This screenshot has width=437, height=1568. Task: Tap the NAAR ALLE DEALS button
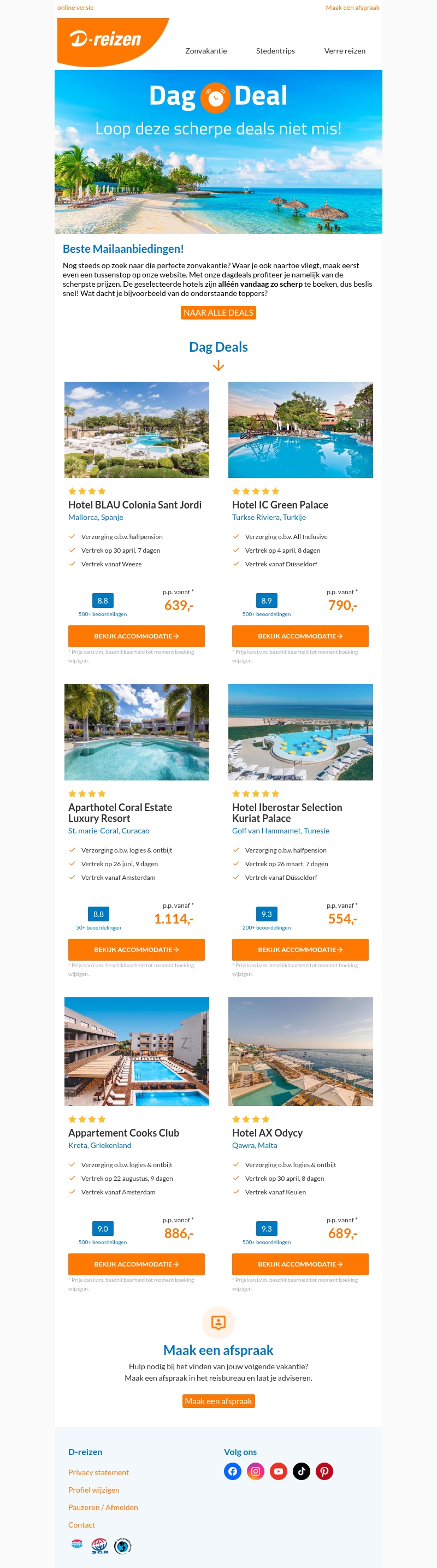(218, 313)
